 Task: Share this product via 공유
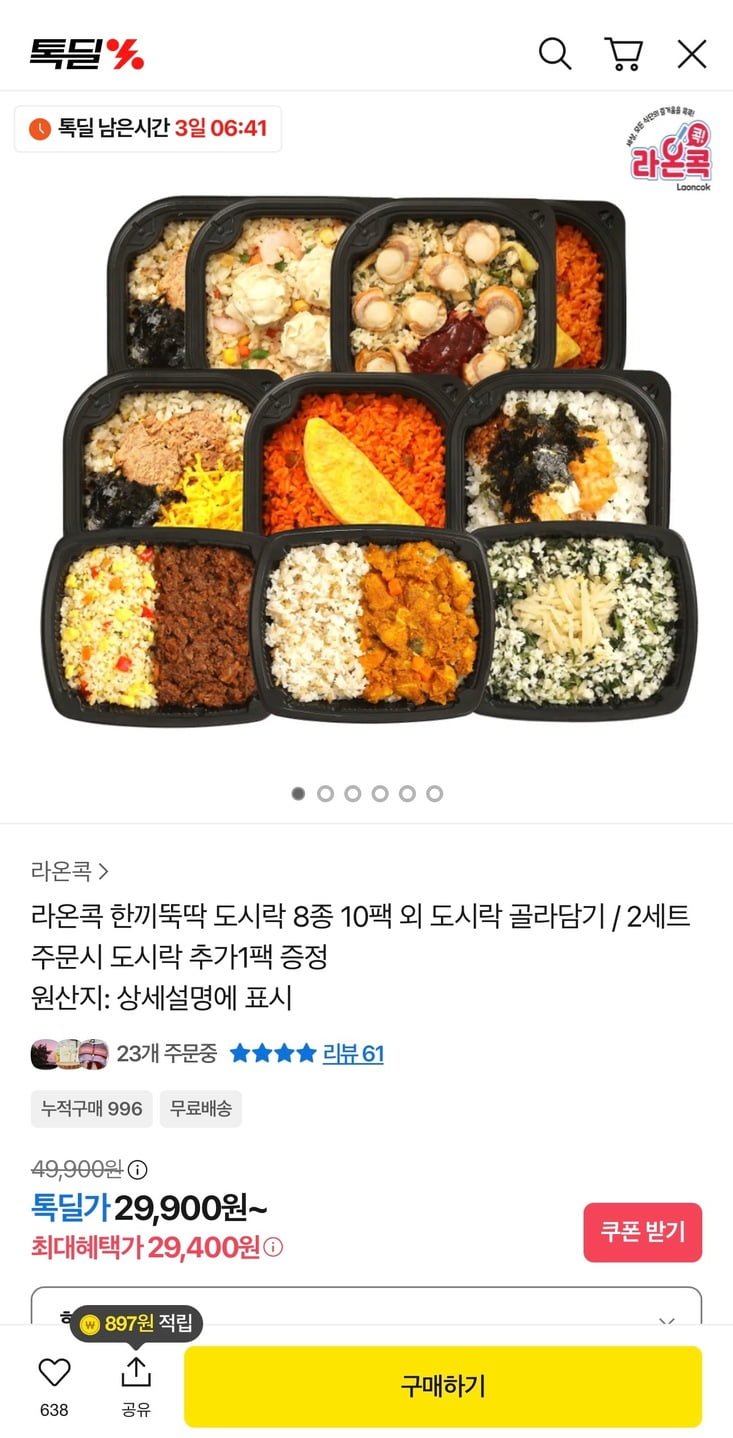pos(135,1372)
